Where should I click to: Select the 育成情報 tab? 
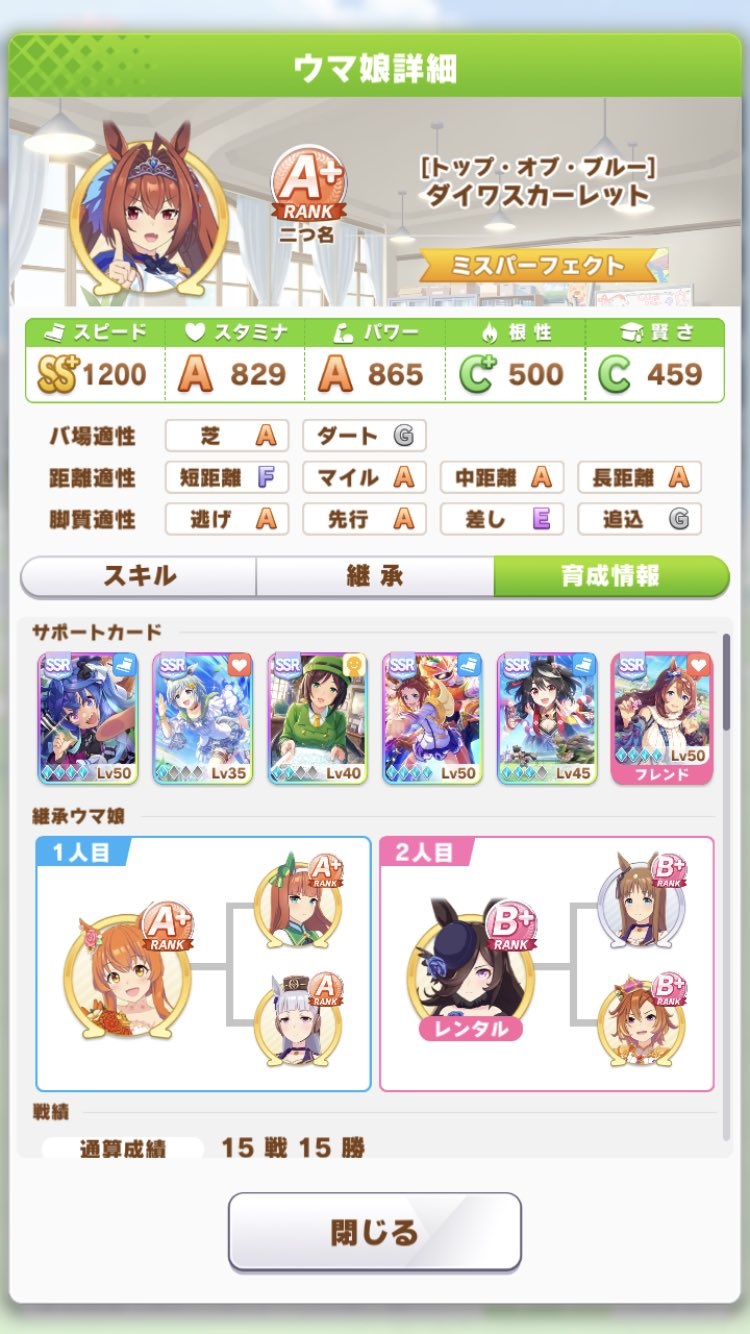coord(611,576)
